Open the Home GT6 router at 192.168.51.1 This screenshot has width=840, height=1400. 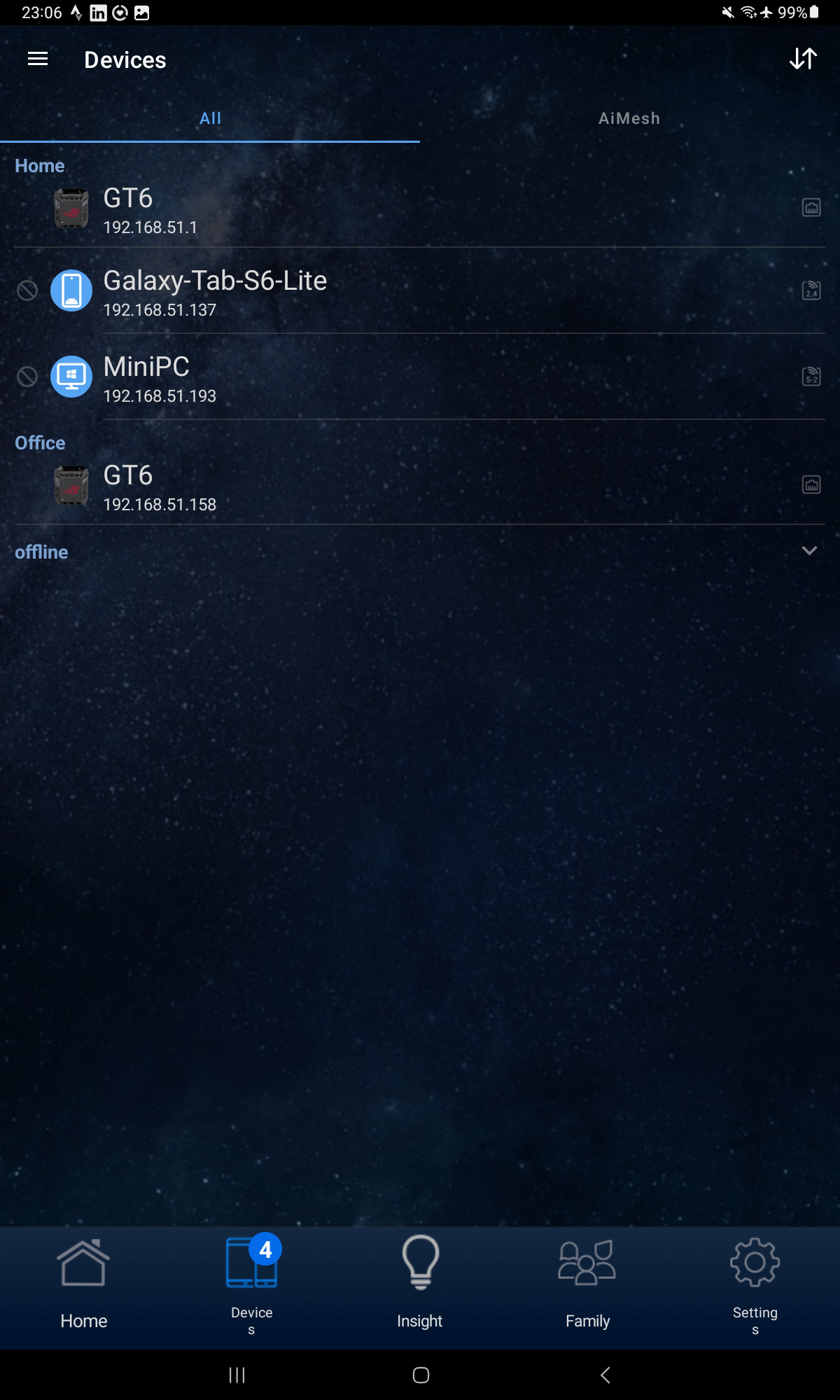(x=420, y=209)
